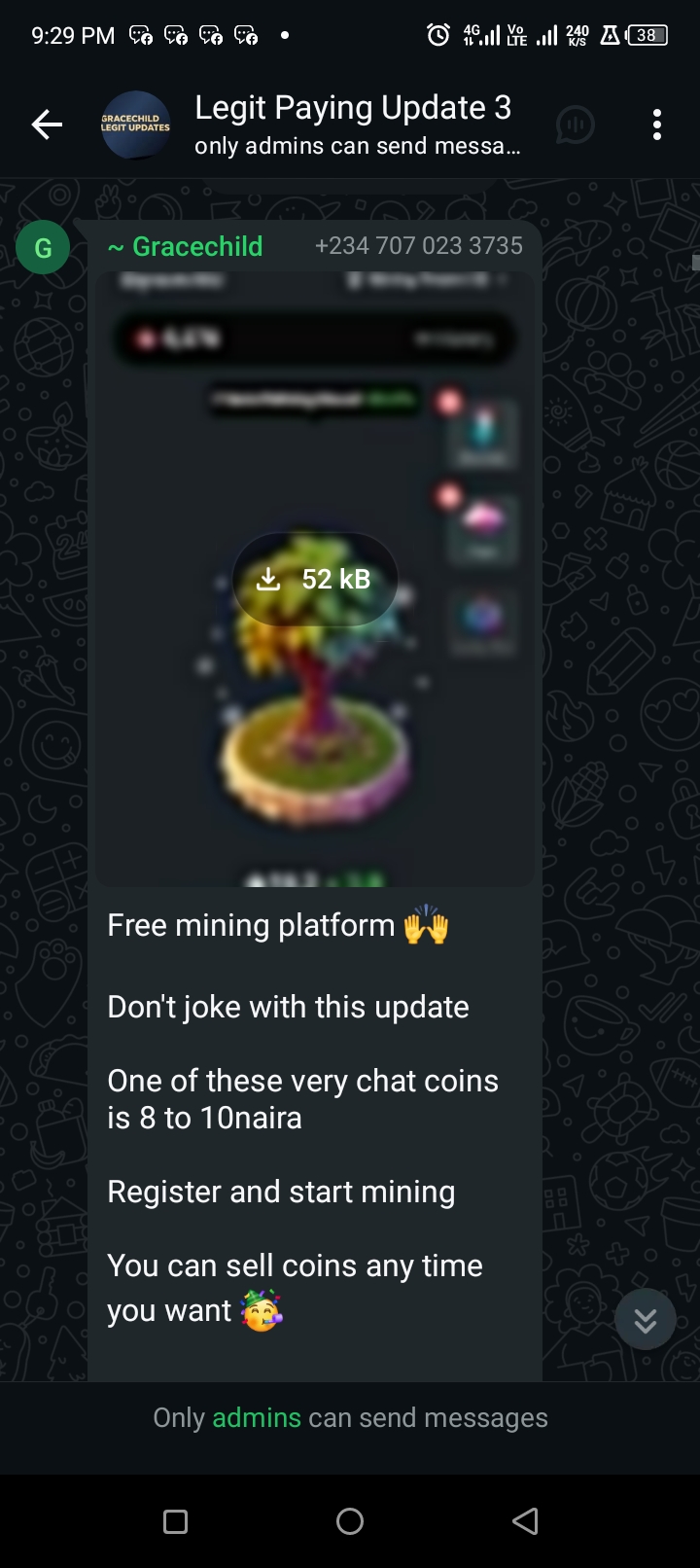The width and height of the screenshot is (700, 1568).
Task: Tap the system home button
Action: point(350,1521)
